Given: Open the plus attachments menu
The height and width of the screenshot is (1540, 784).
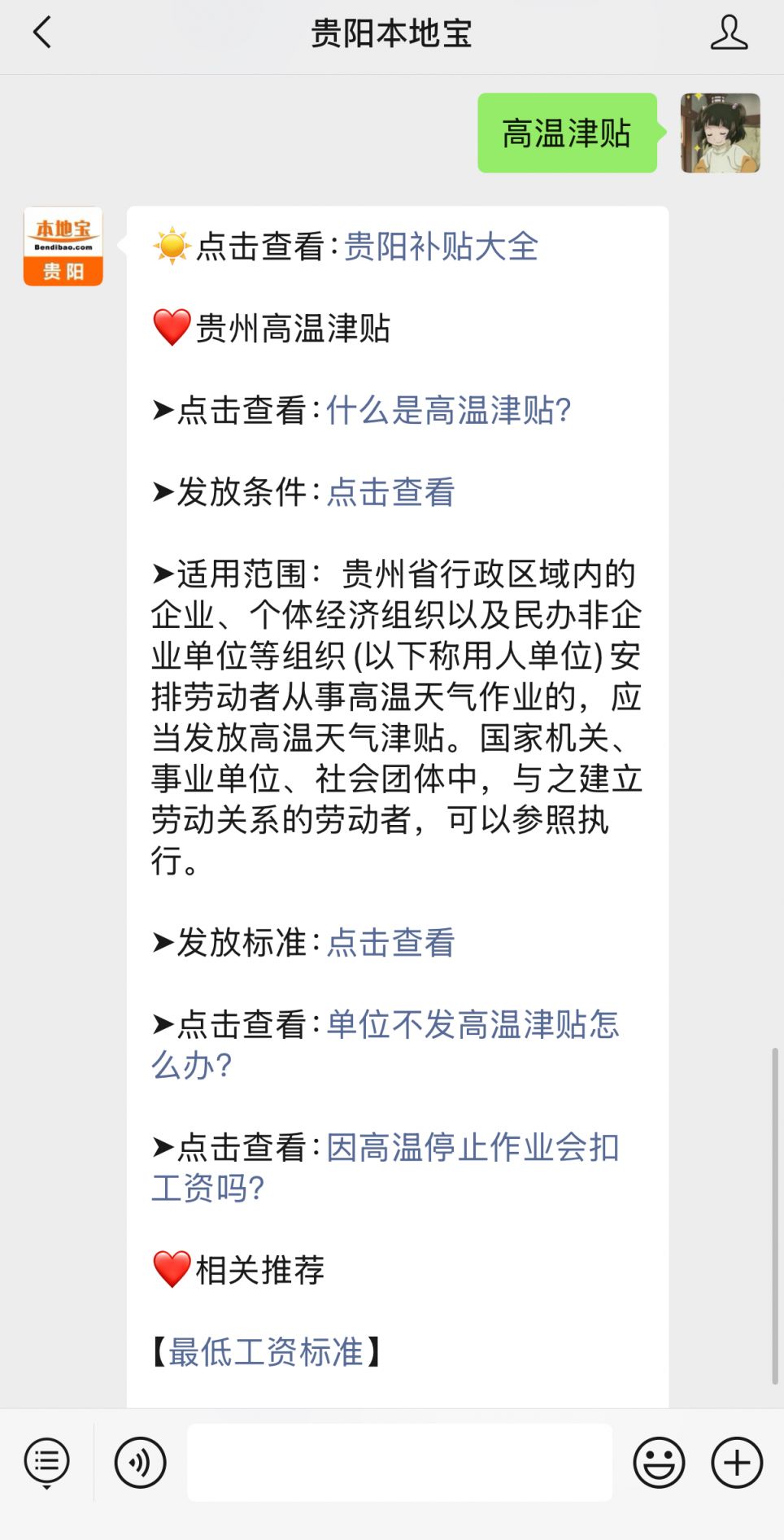Looking at the screenshot, I should pyautogui.click(x=737, y=1462).
